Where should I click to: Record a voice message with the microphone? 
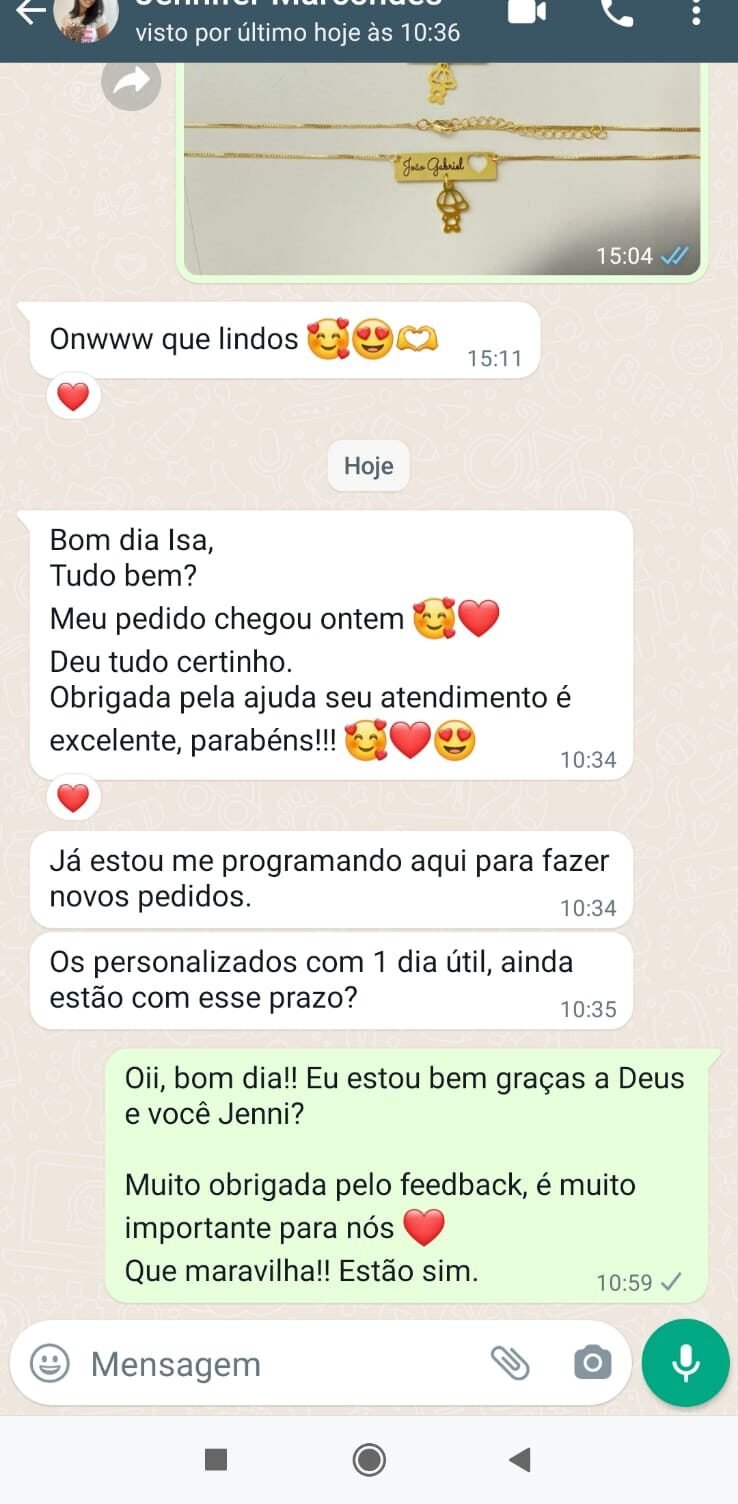[x=684, y=1362]
